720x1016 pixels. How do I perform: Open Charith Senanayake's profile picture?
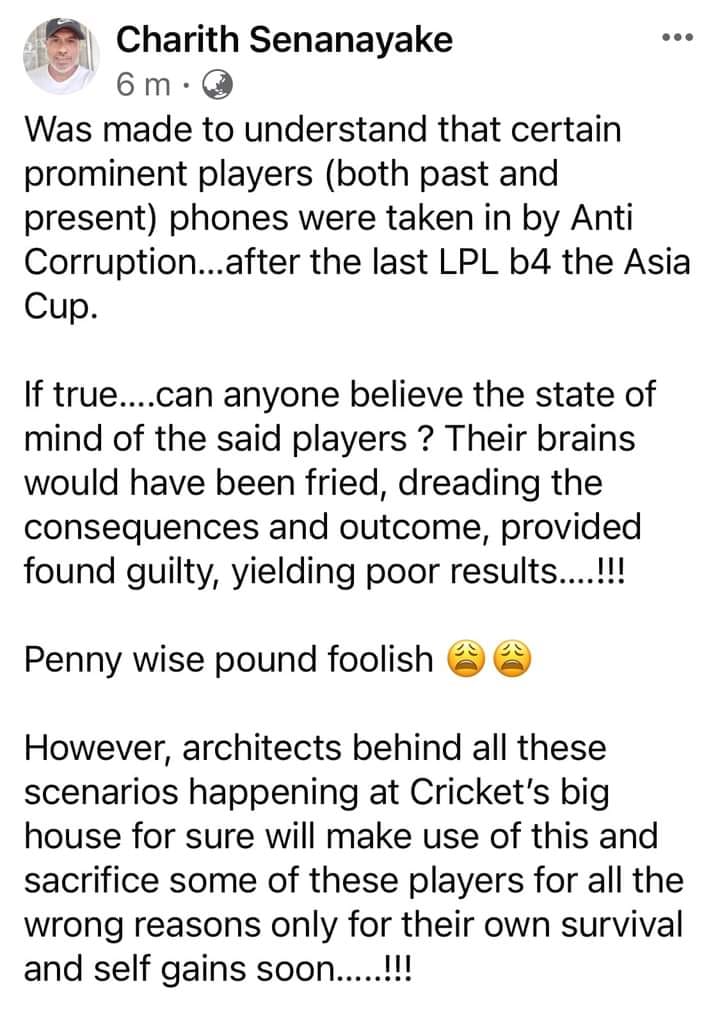click(59, 61)
